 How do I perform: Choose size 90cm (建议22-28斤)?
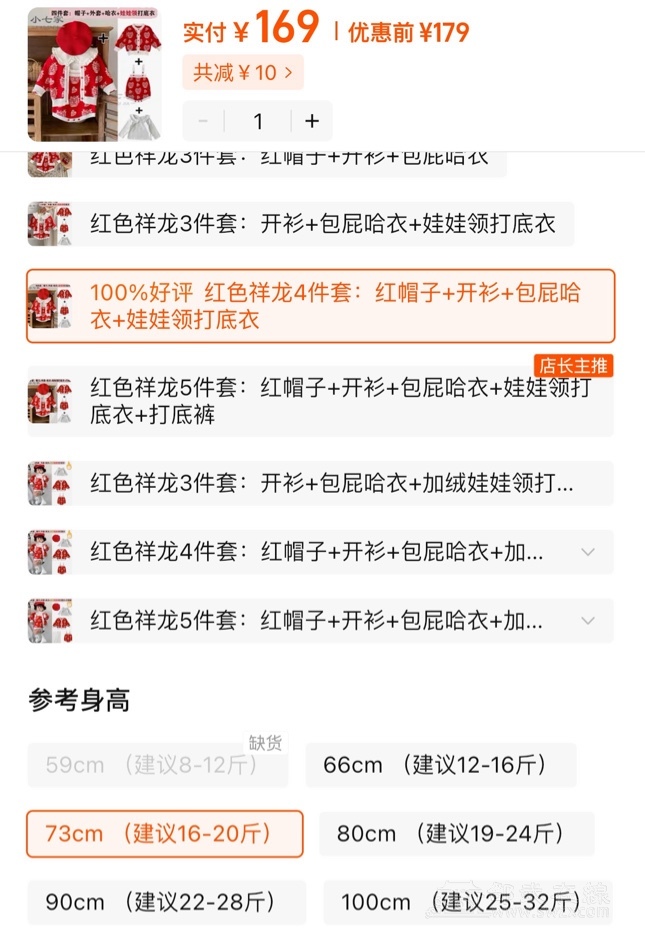point(166,902)
